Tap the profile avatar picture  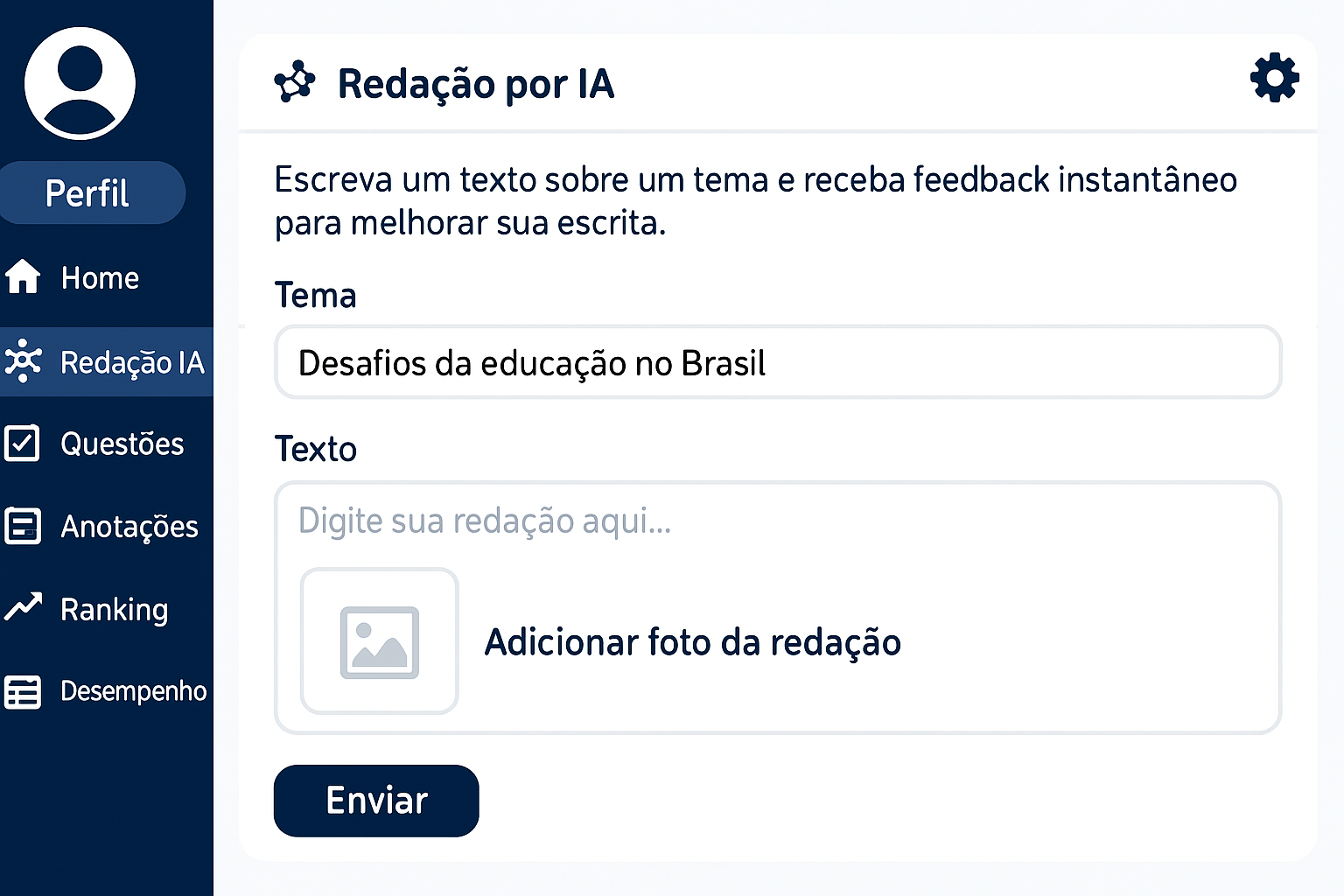pyautogui.click(x=80, y=83)
